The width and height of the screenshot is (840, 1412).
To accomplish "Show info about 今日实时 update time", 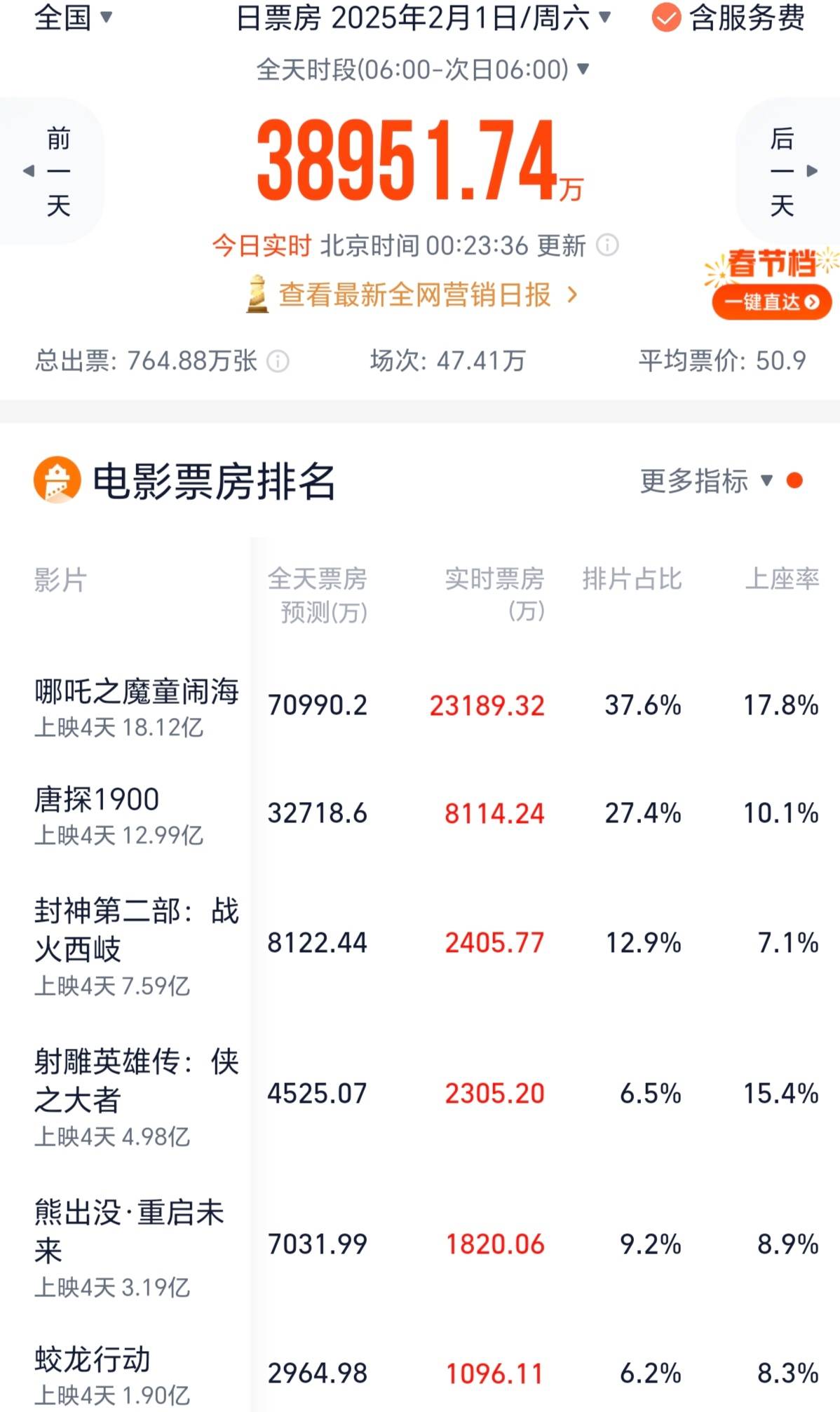I will [x=607, y=245].
